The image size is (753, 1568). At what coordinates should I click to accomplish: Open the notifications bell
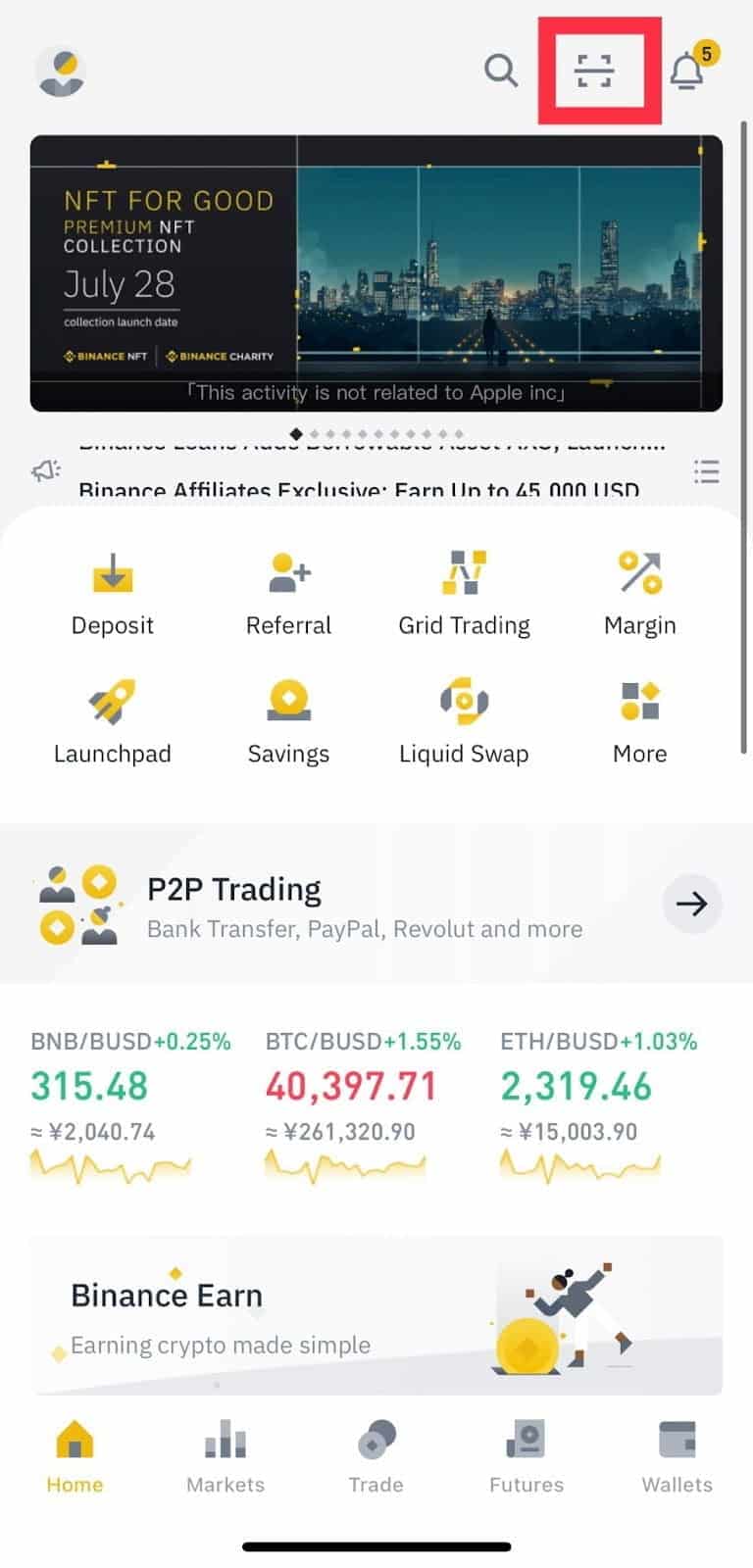(x=687, y=71)
